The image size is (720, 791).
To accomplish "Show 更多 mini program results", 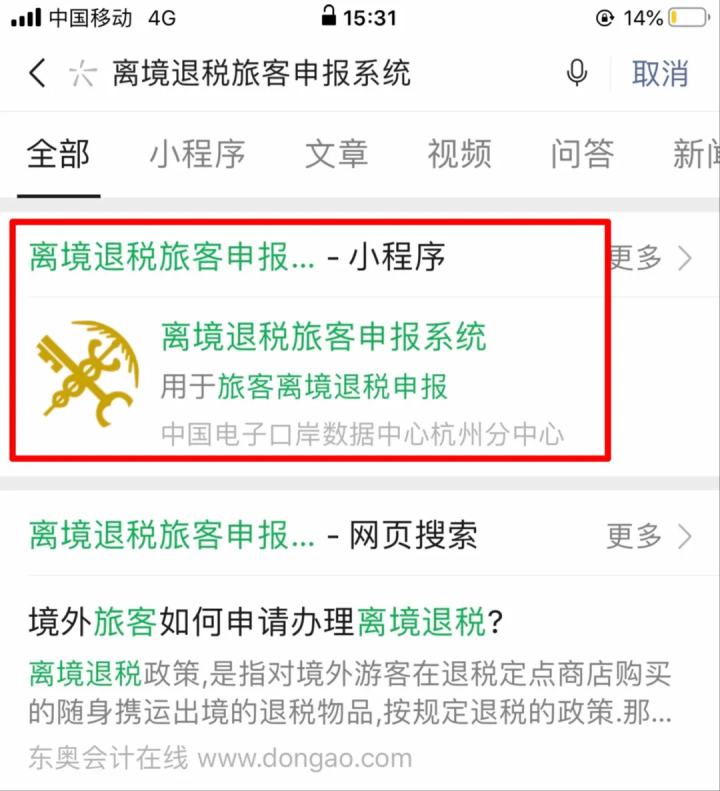I will (x=650, y=258).
